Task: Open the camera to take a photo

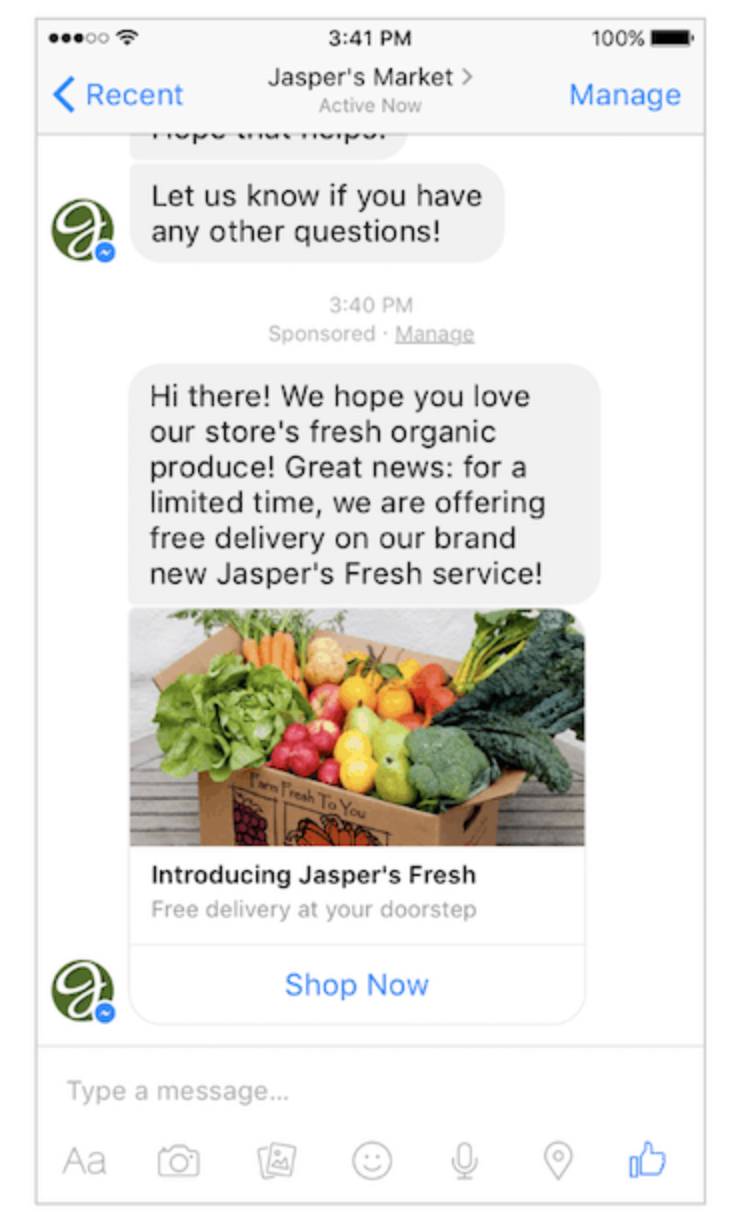Action: pyautogui.click(x=179, y=1161)
